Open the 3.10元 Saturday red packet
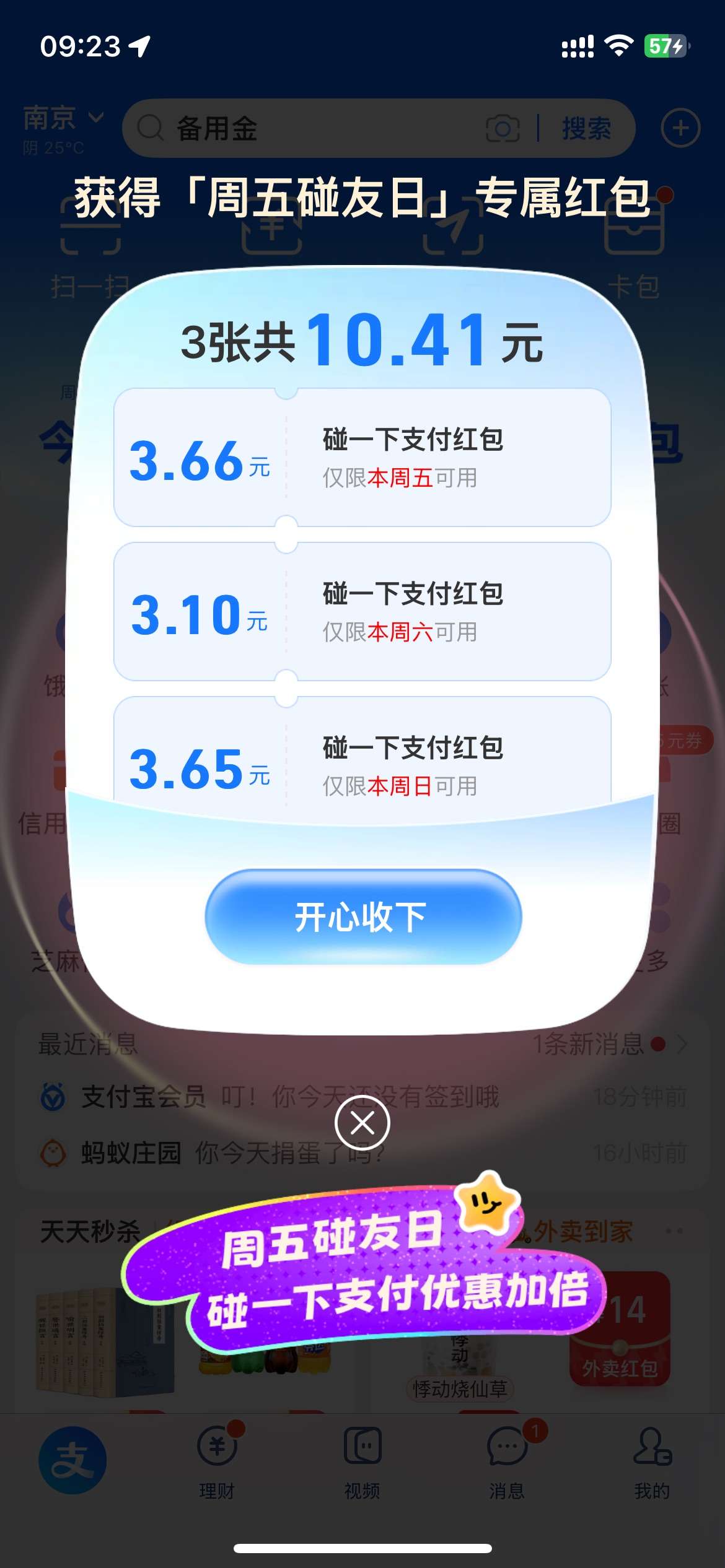 pyautogui.click(x=362, y=612)
